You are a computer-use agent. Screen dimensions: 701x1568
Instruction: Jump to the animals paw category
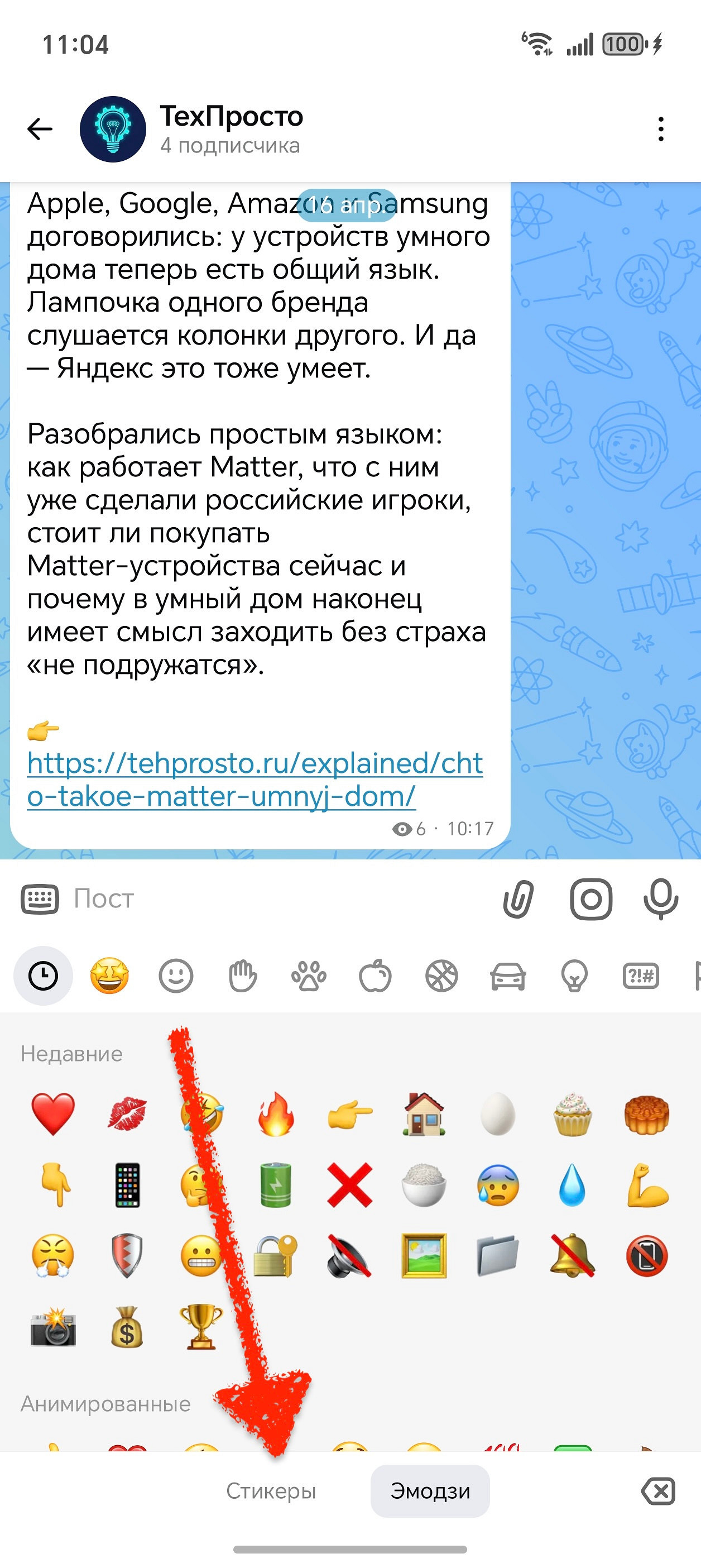309,976
